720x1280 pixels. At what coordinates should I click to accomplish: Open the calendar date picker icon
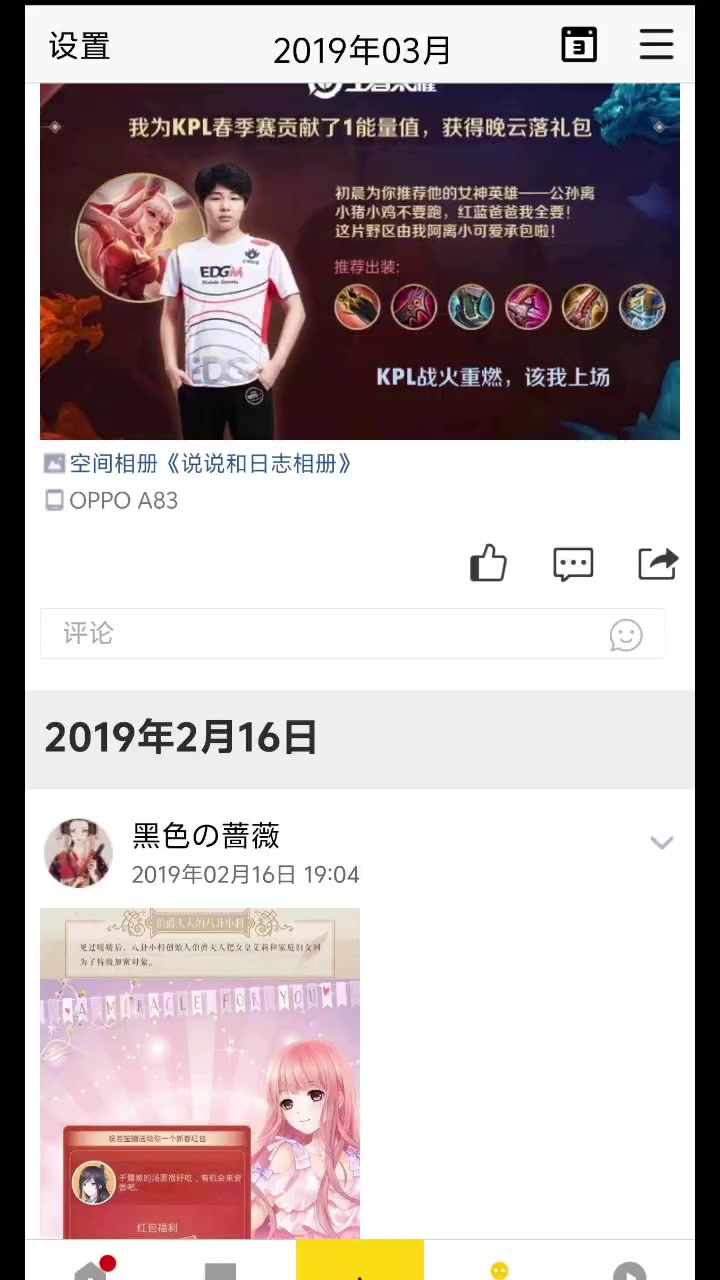pyautogui.click(x=579, y=45)
